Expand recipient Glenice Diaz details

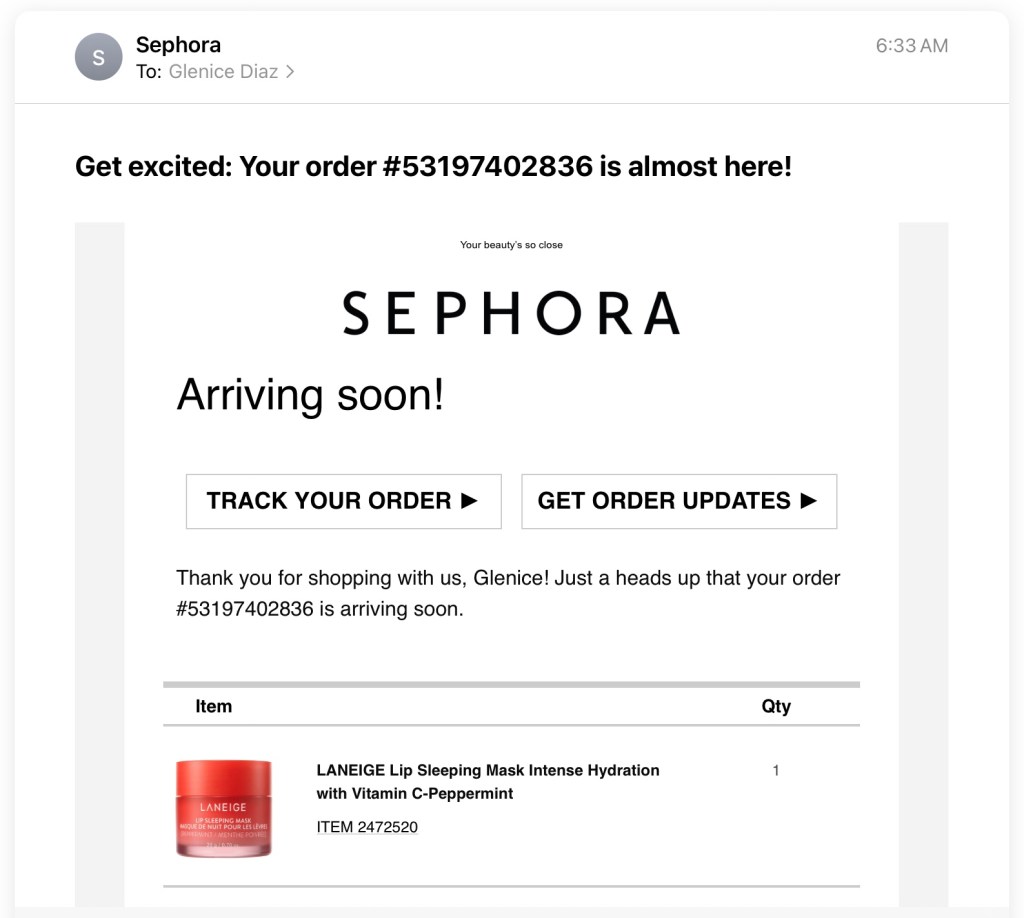pyautogui.click(x=231, y=71)
